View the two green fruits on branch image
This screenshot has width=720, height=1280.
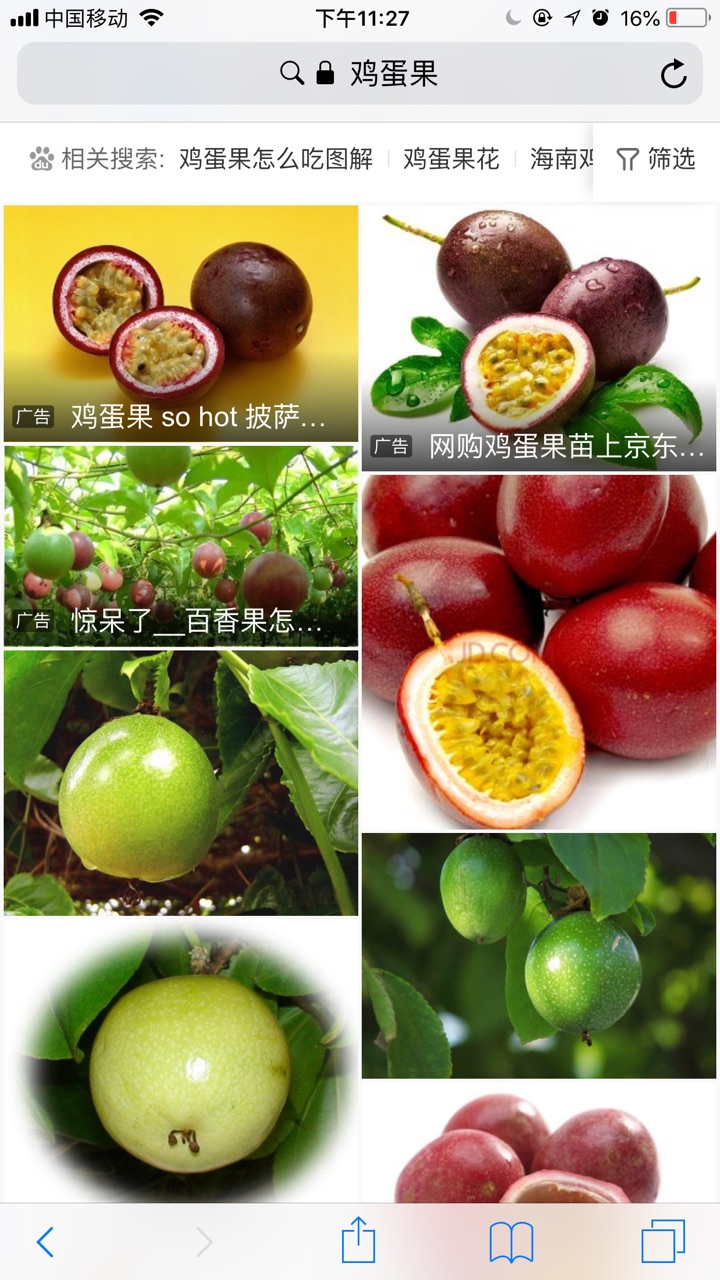coord(539,956)
